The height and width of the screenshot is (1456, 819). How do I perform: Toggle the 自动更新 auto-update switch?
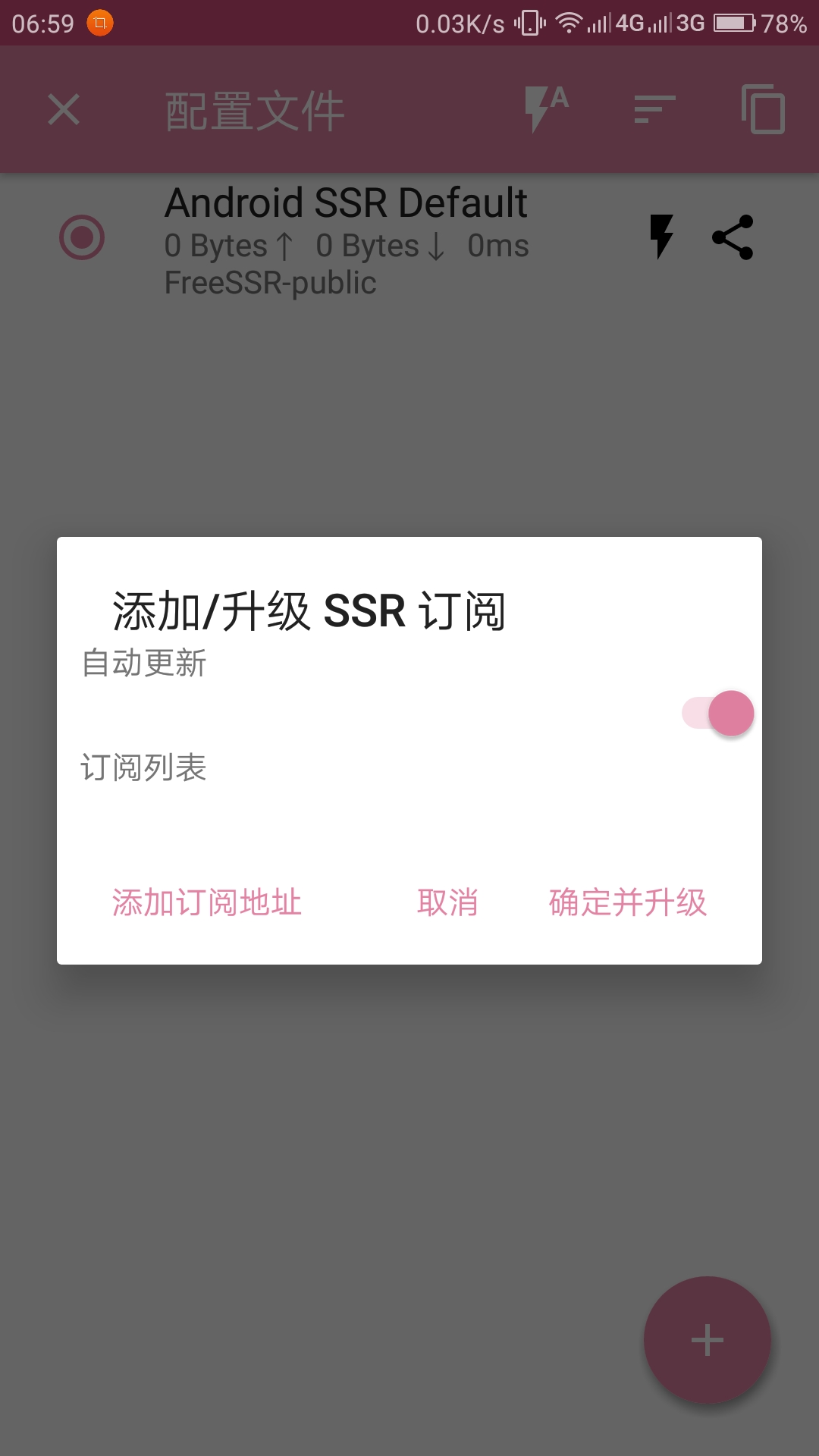719,713
